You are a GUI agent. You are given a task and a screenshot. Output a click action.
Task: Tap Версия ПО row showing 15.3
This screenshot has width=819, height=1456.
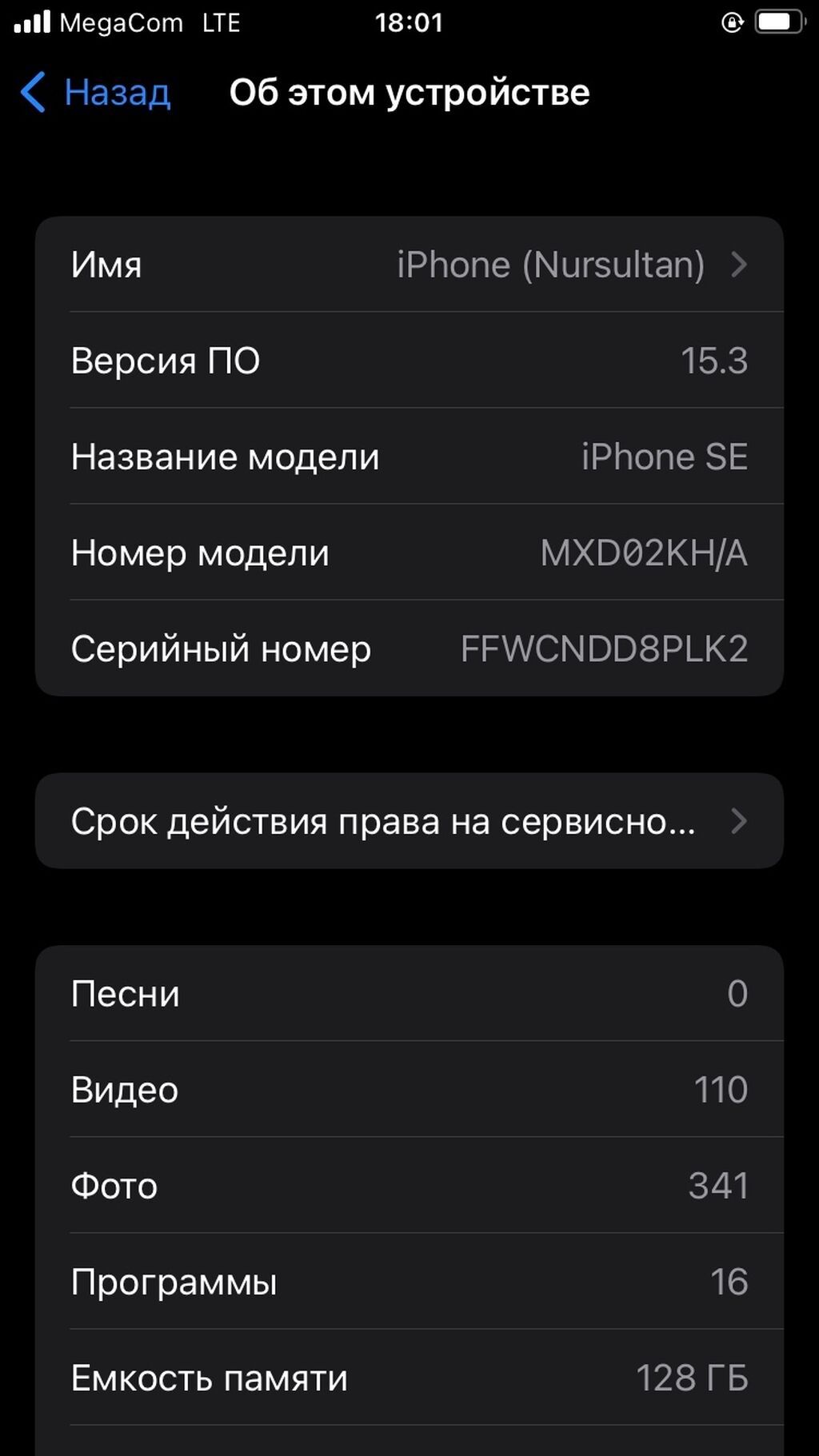tap(409, 361)
